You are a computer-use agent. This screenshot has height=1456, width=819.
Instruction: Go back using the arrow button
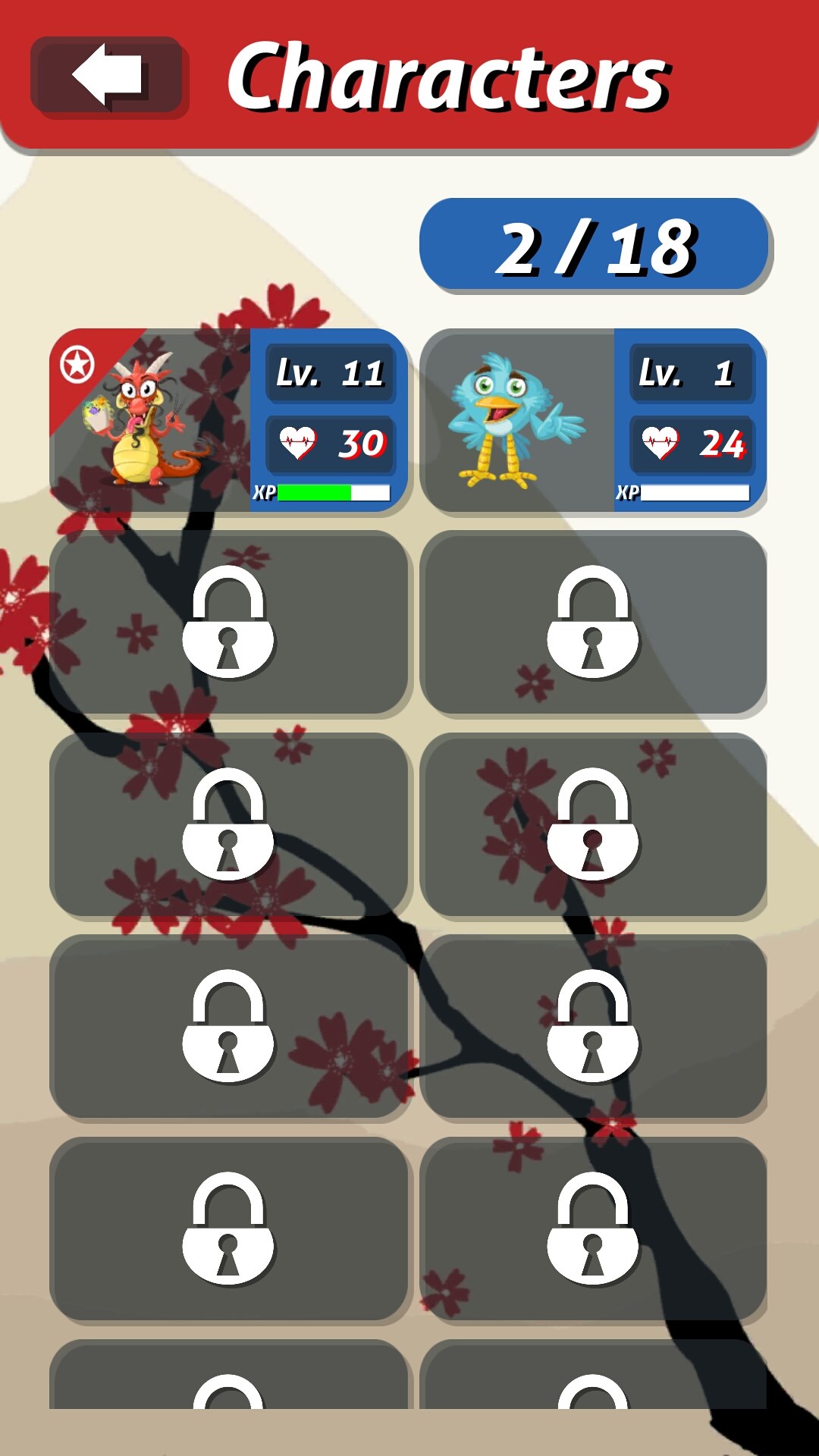click(107, 76)
